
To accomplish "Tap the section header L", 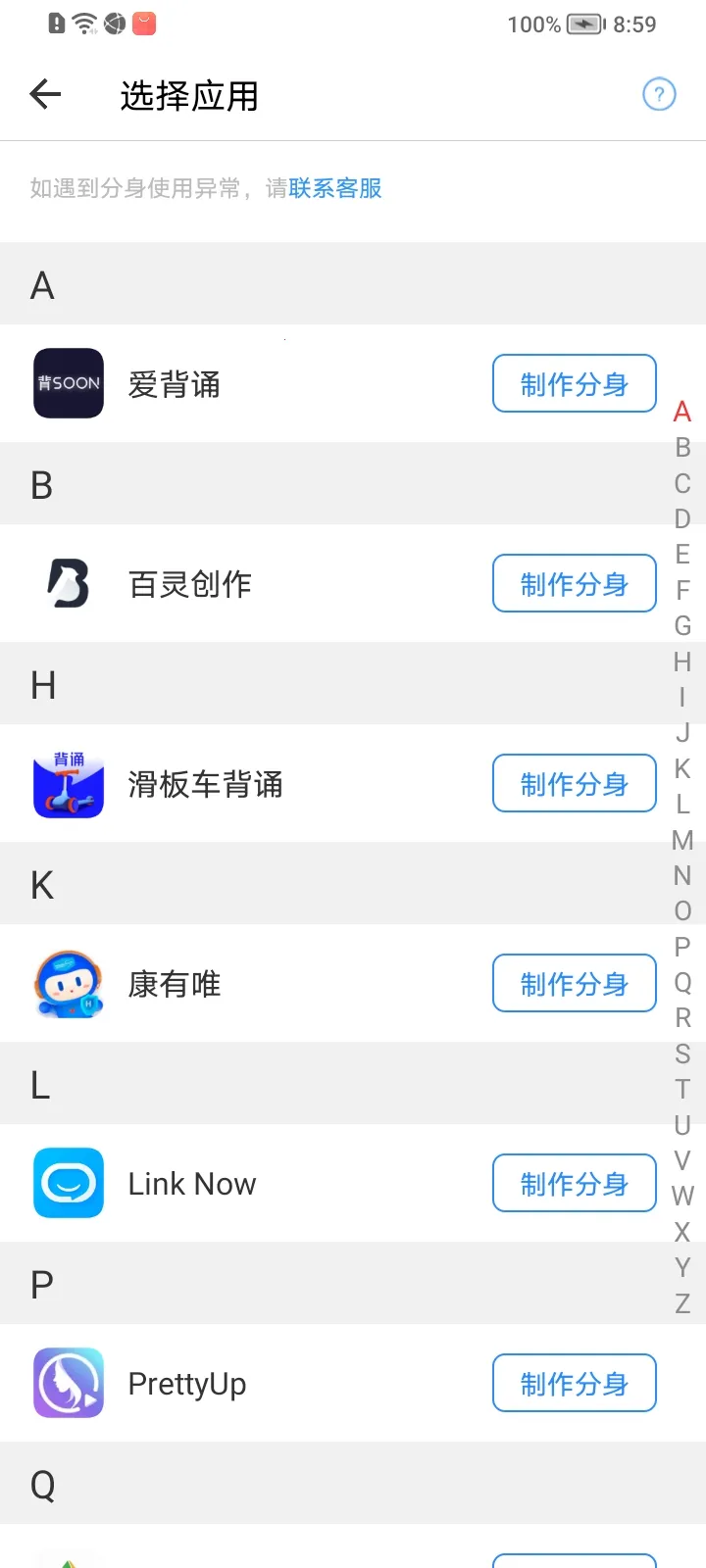I will pyautogui.click(x=39, y=1084).
